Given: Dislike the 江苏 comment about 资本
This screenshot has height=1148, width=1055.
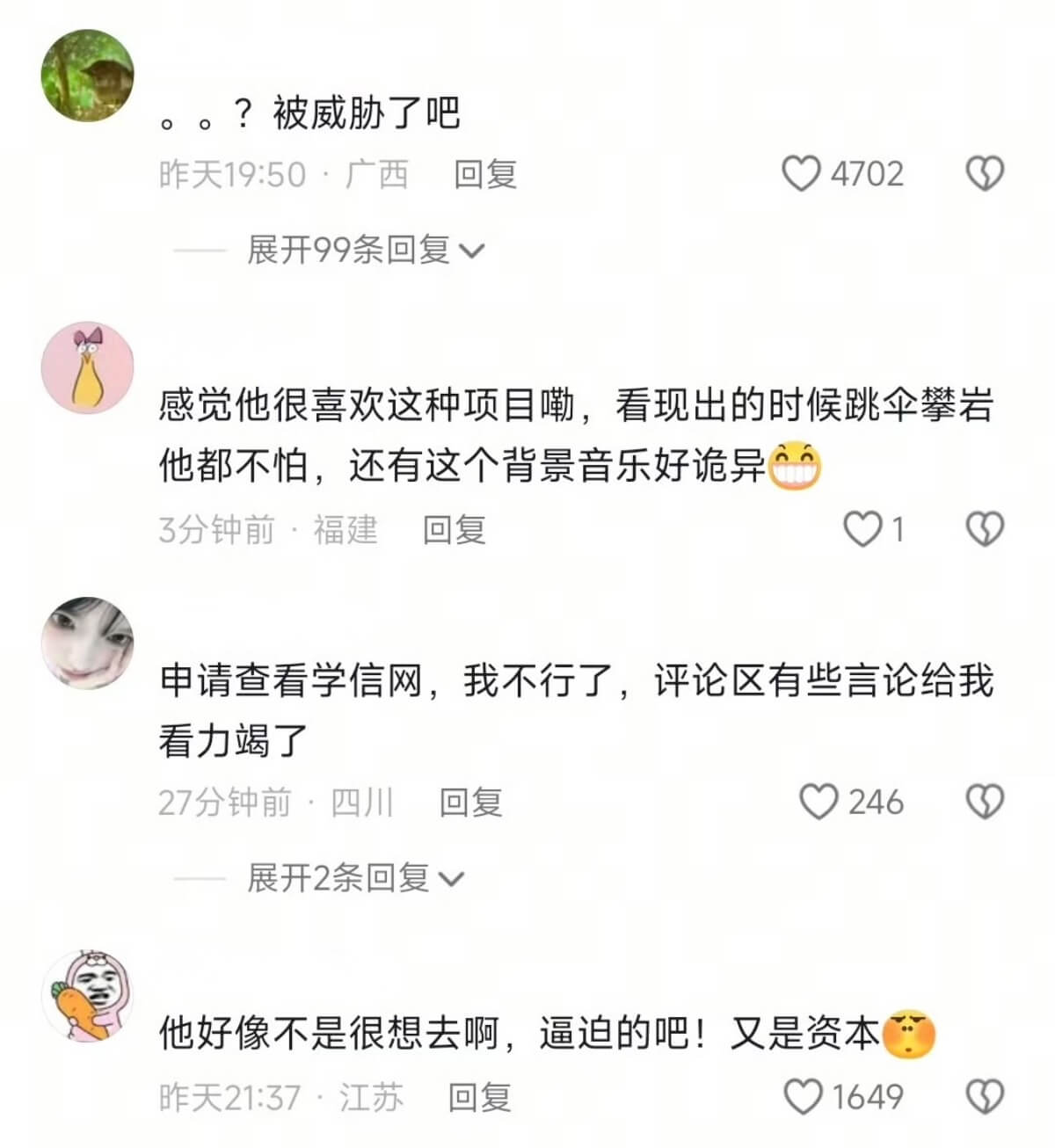Looking at the screenshot, I should [x=985, y=1097].
